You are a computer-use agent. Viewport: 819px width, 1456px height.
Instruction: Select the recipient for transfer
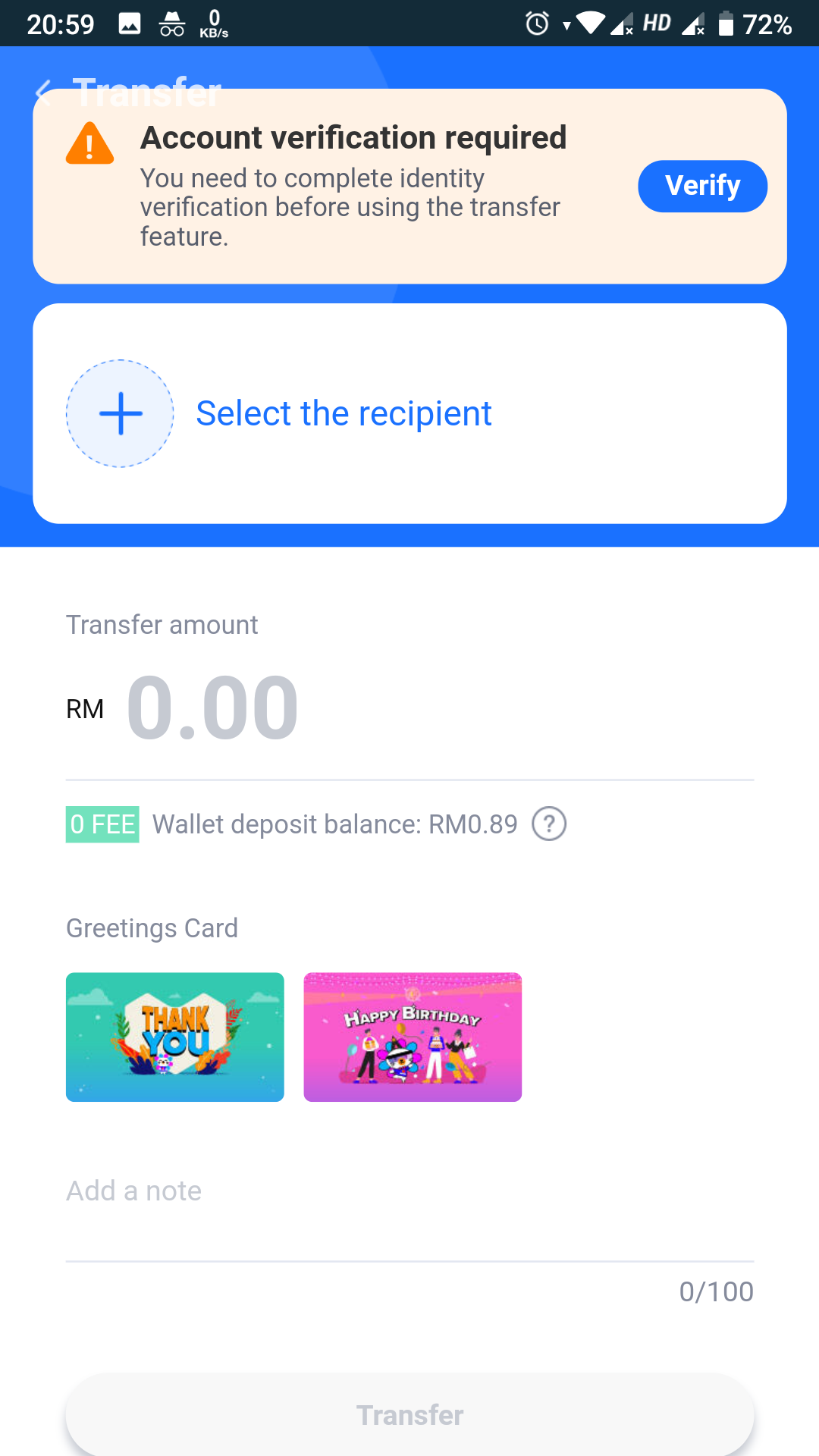click(343, 414)
